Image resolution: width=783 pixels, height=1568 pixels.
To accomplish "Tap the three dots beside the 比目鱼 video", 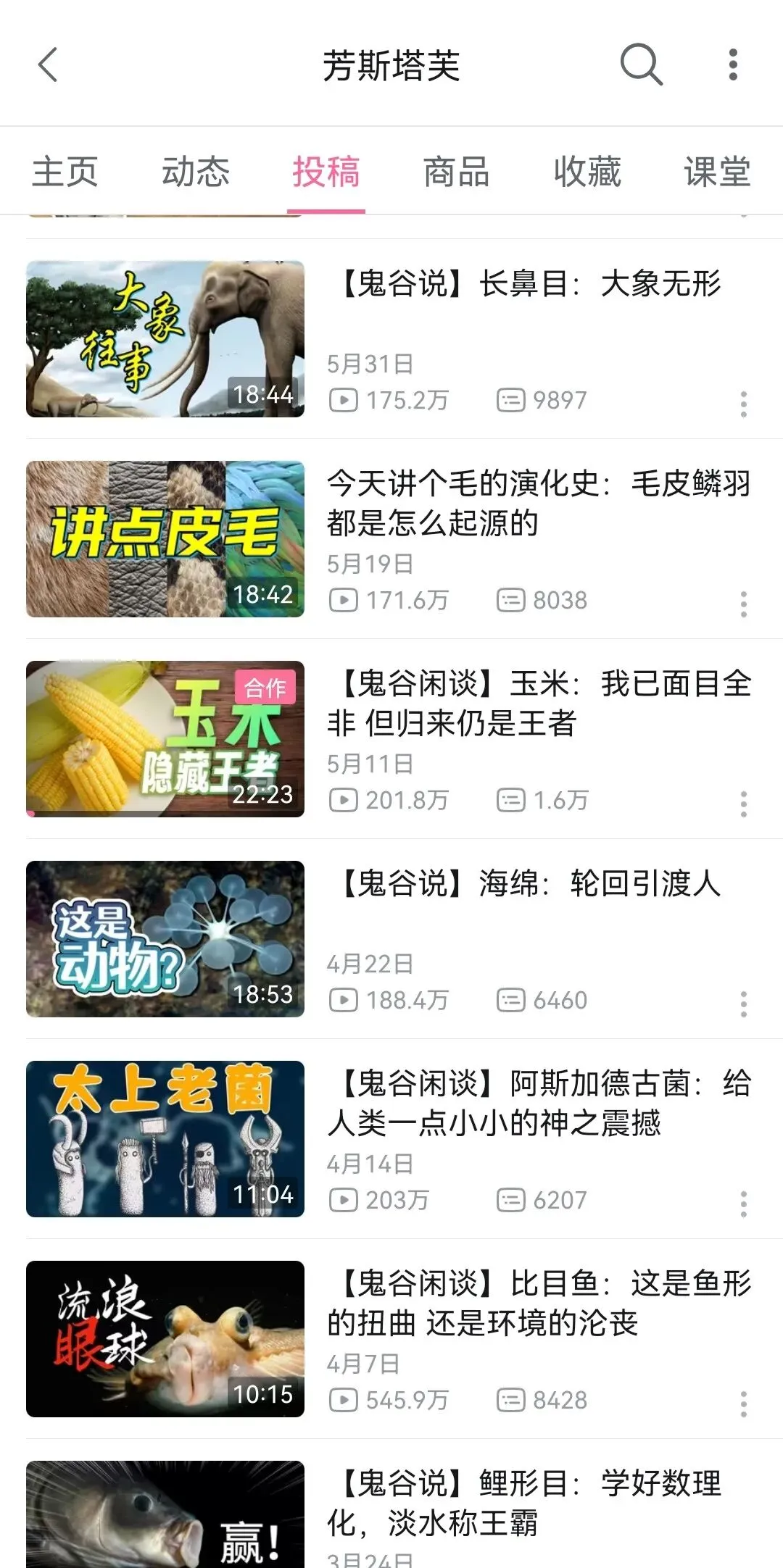I will pos(743,1404).
